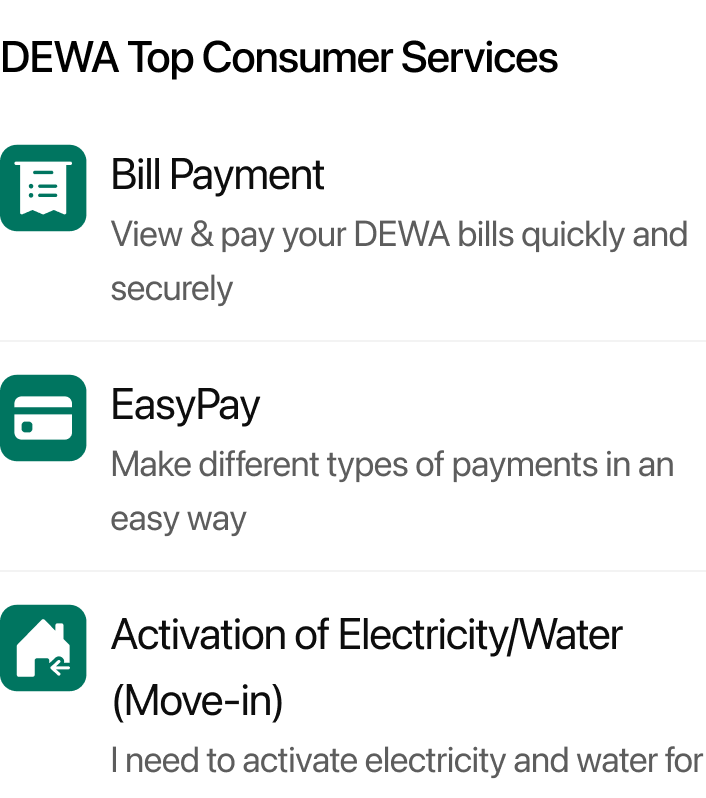Select the EasyPay service row

point(186,406)
